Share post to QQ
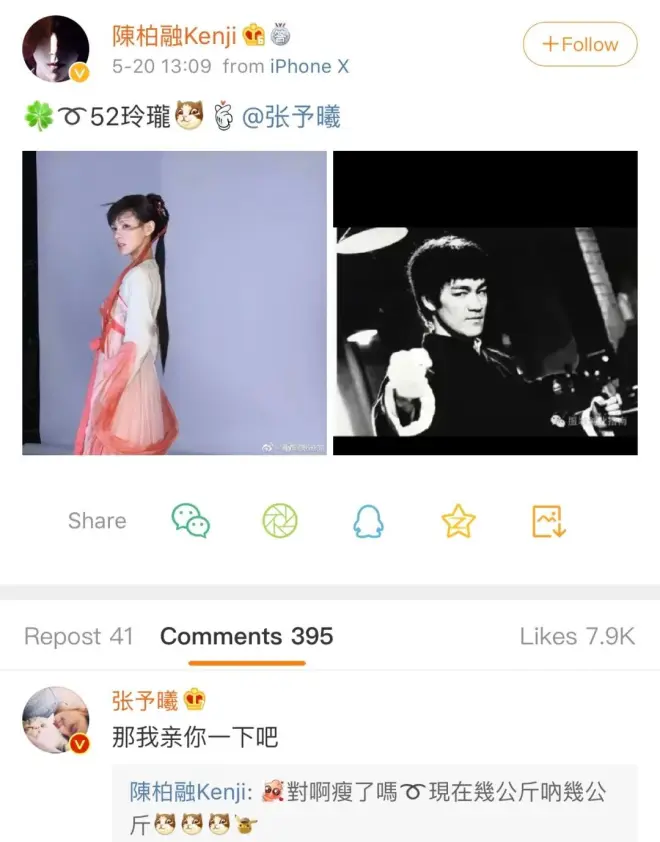The image size is (660, 842). (x=369, y=521)
